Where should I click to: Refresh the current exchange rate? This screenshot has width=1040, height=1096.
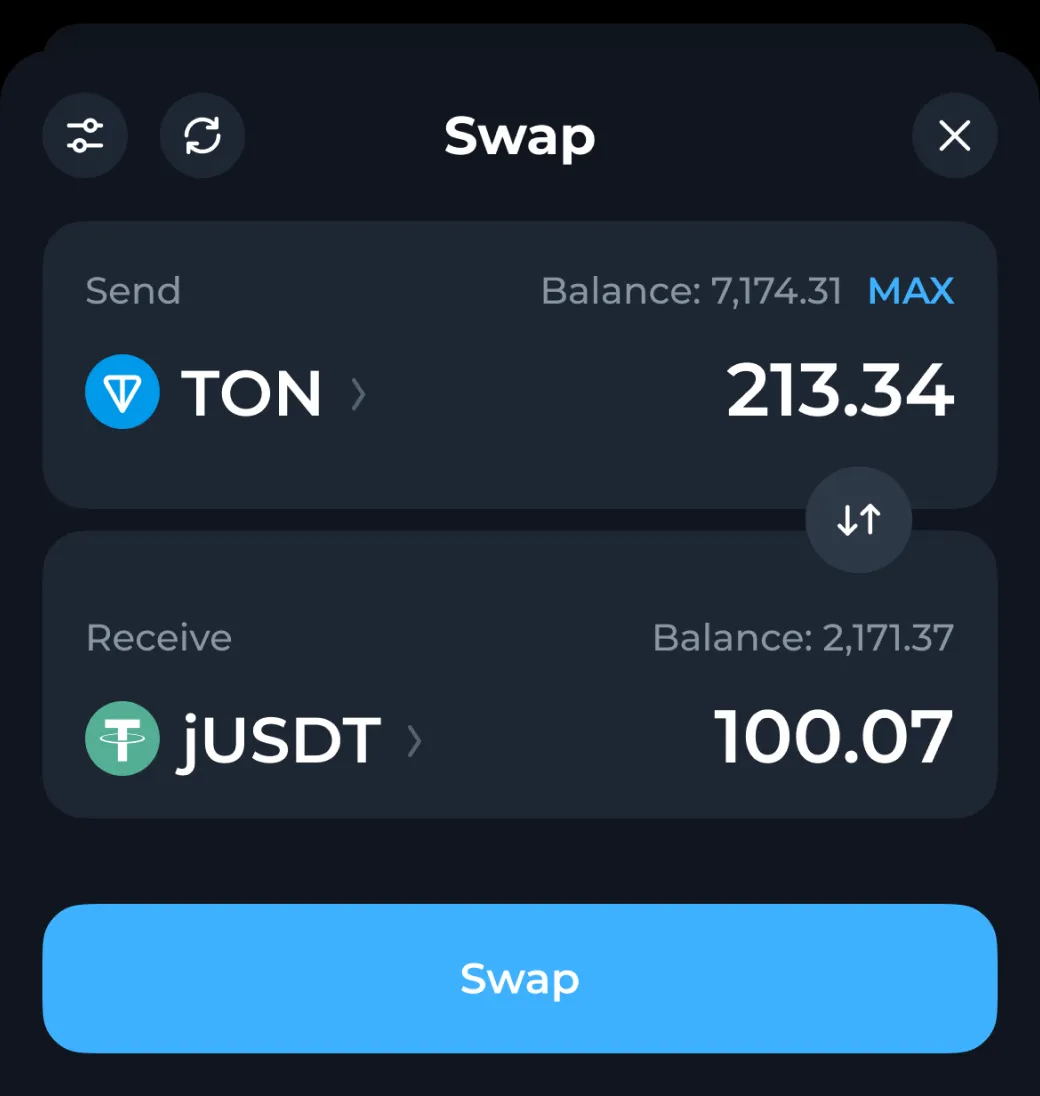[x=202, y=136]
